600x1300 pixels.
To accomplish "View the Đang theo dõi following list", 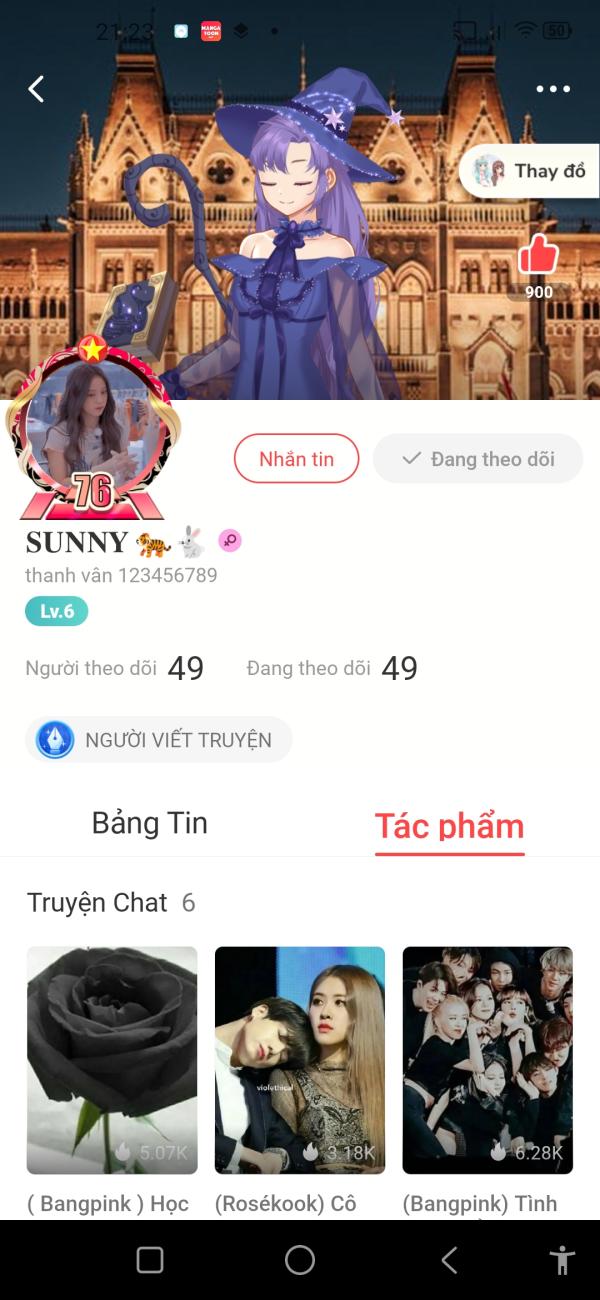I will click(332, 668).
